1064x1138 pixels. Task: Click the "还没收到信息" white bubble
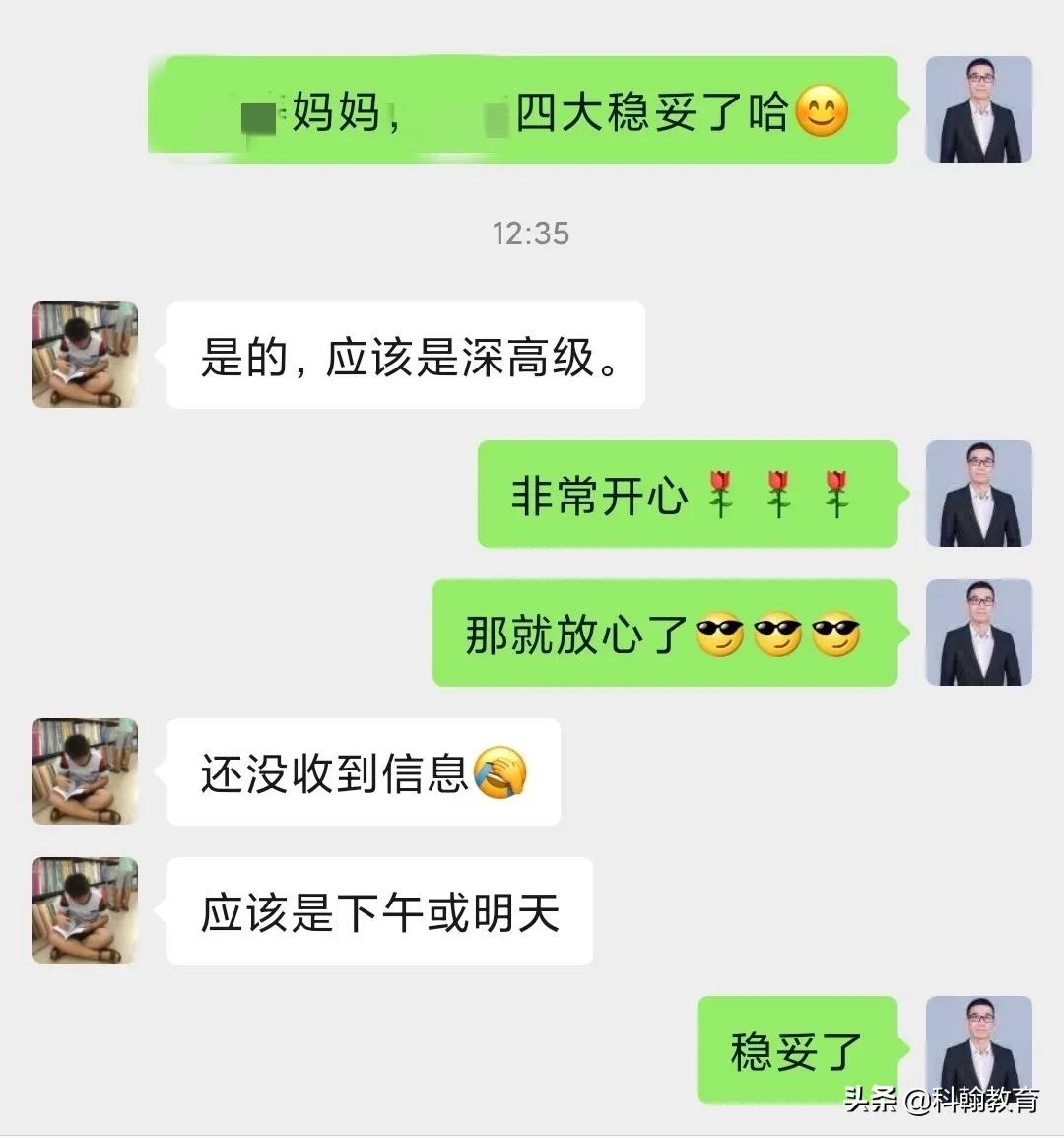click(365, 773)
